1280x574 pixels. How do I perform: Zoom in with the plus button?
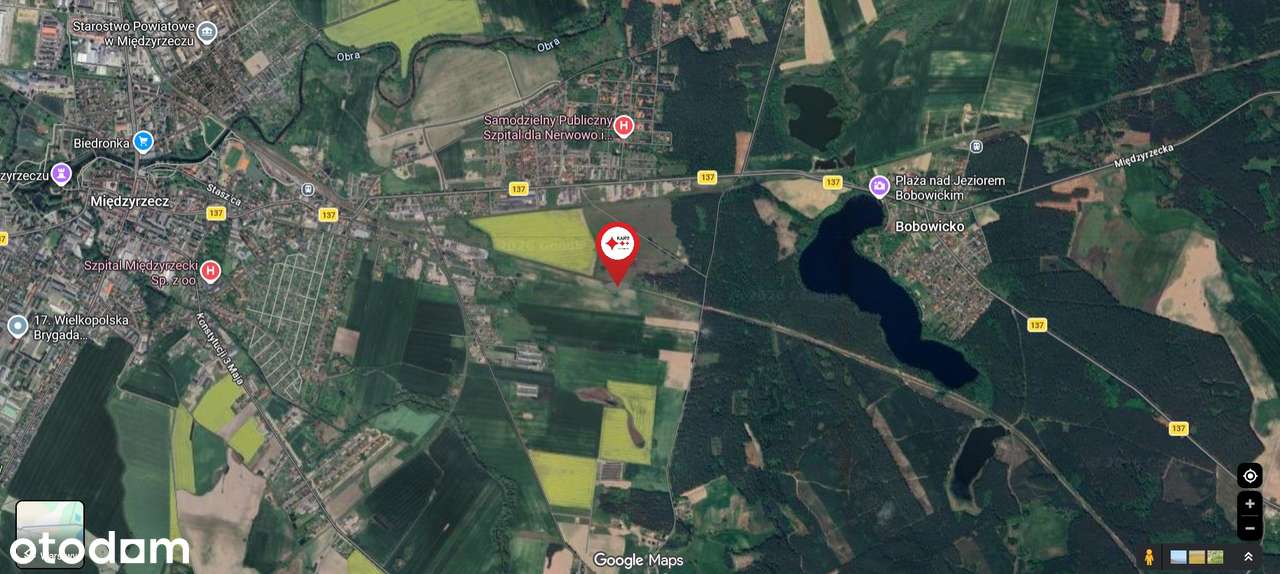click(x=1249, y=504)
